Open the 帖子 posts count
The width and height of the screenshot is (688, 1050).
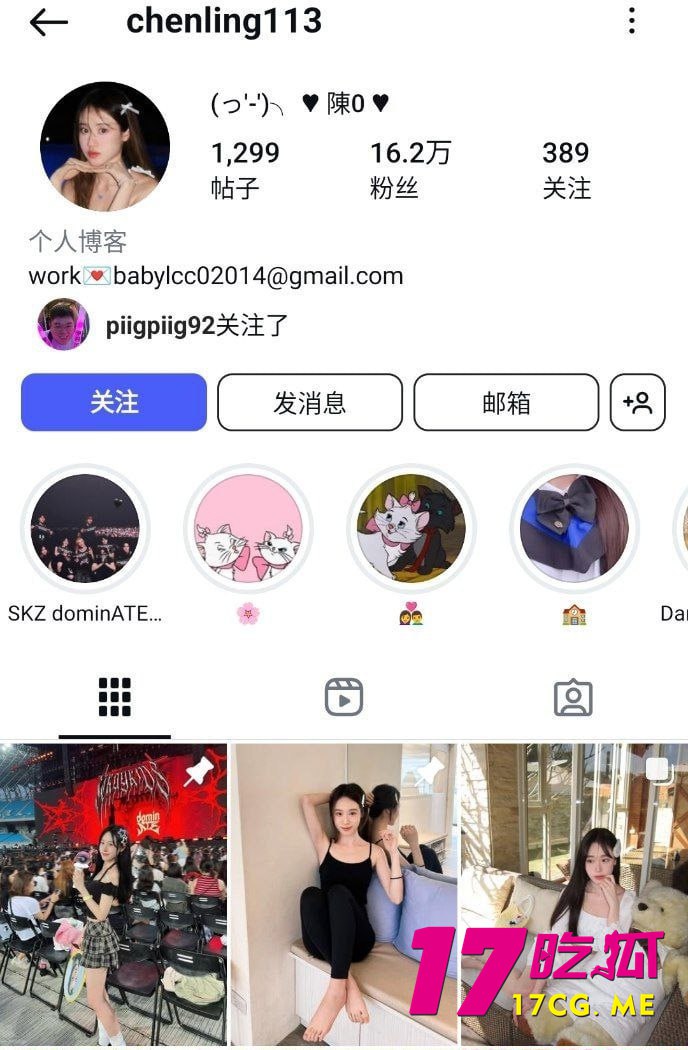[245, 169]
